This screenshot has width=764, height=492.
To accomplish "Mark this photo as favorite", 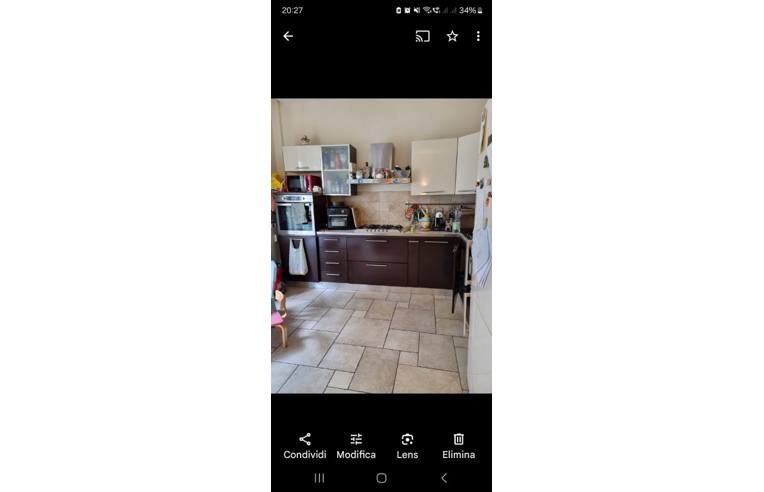I will click(x=452, y=36).
